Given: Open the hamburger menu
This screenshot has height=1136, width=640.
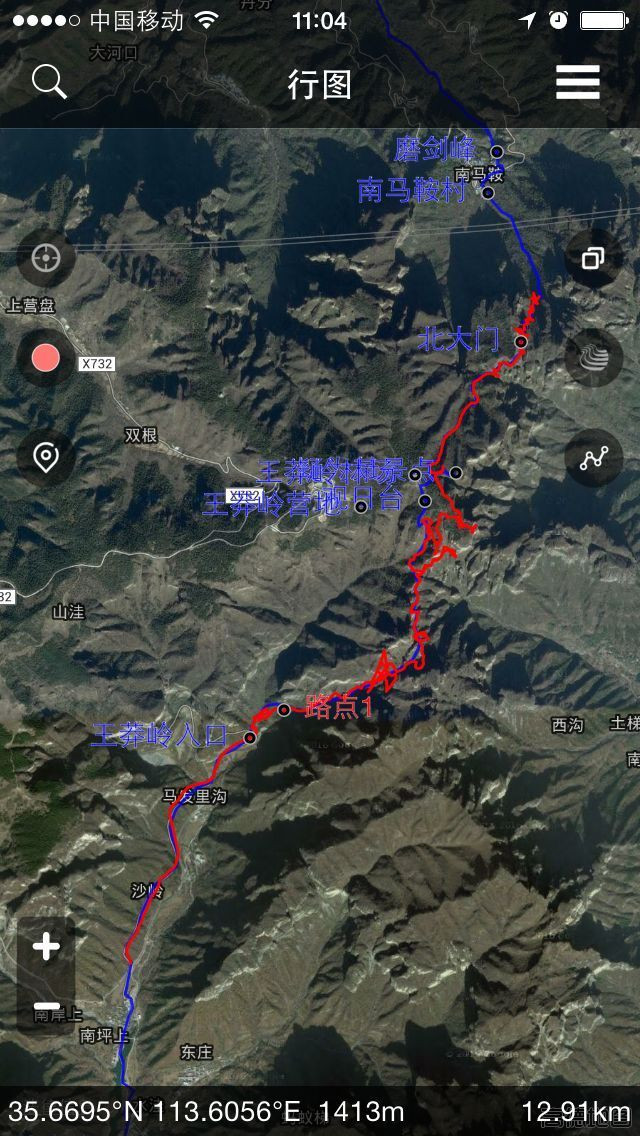Looking at the screenshot, I should tap(578, 82).
